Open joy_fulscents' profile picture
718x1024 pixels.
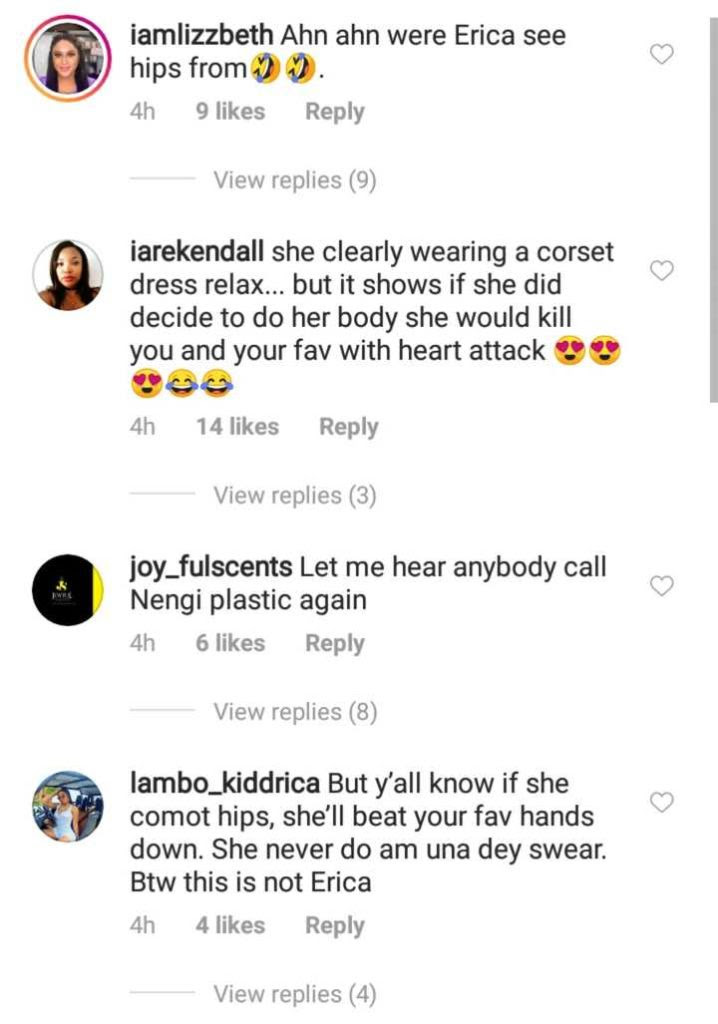click(69, 590)
